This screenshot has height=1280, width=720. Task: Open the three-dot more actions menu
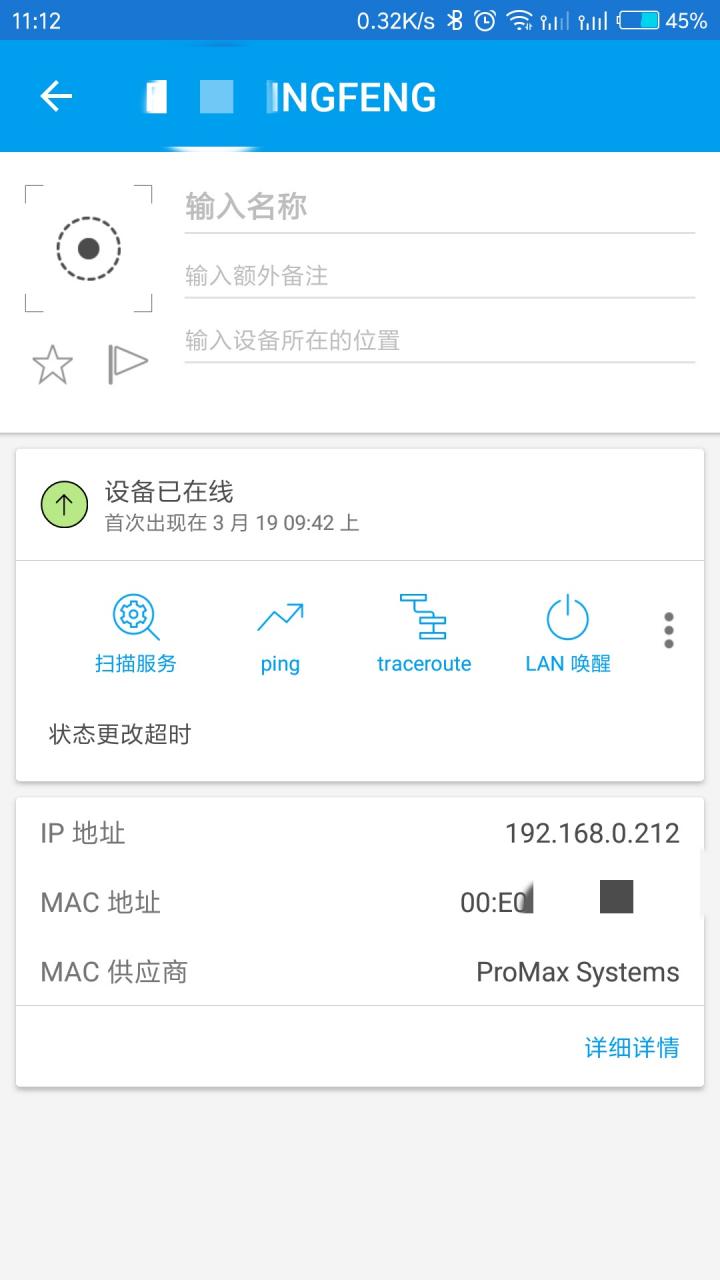point(669,630)
